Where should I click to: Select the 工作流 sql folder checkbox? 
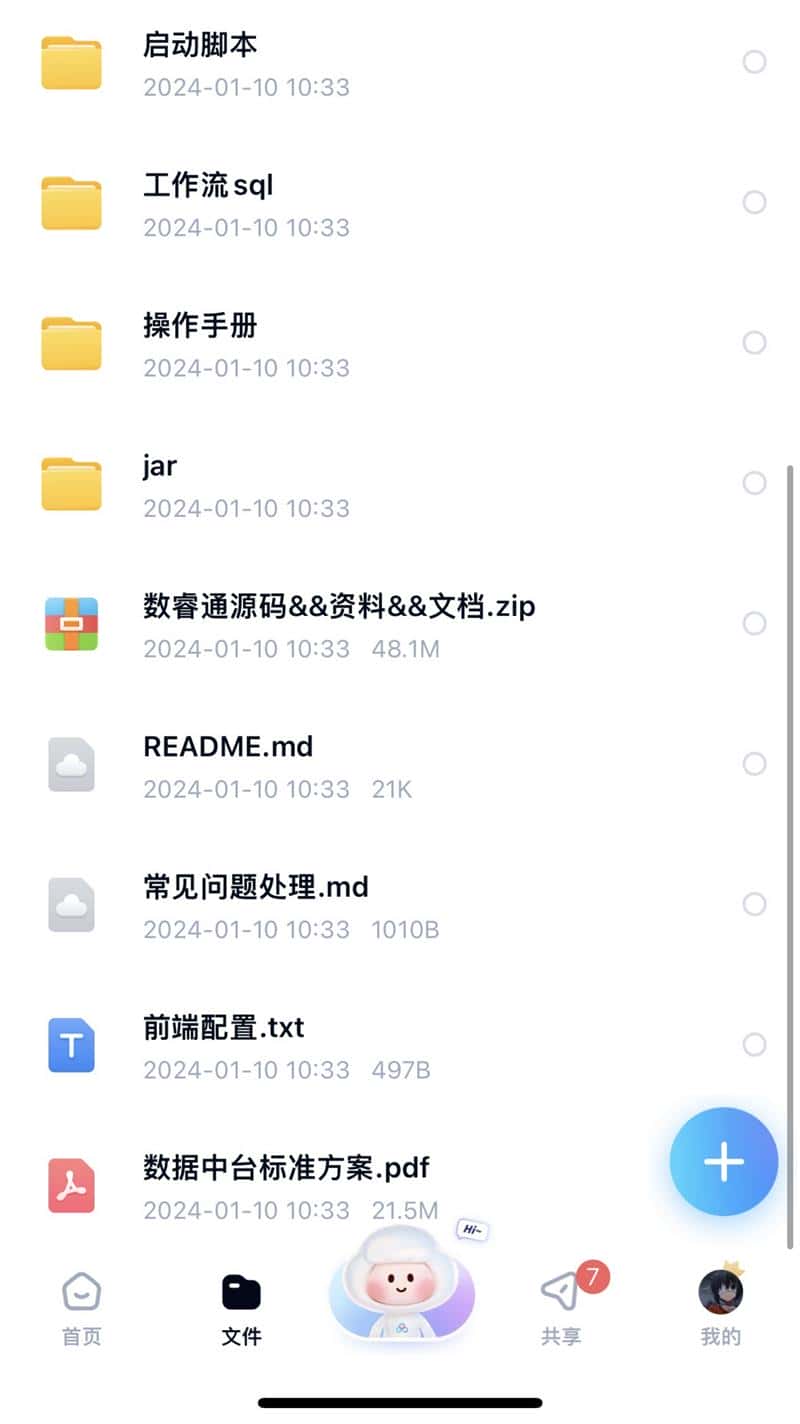tap(754, 202)
